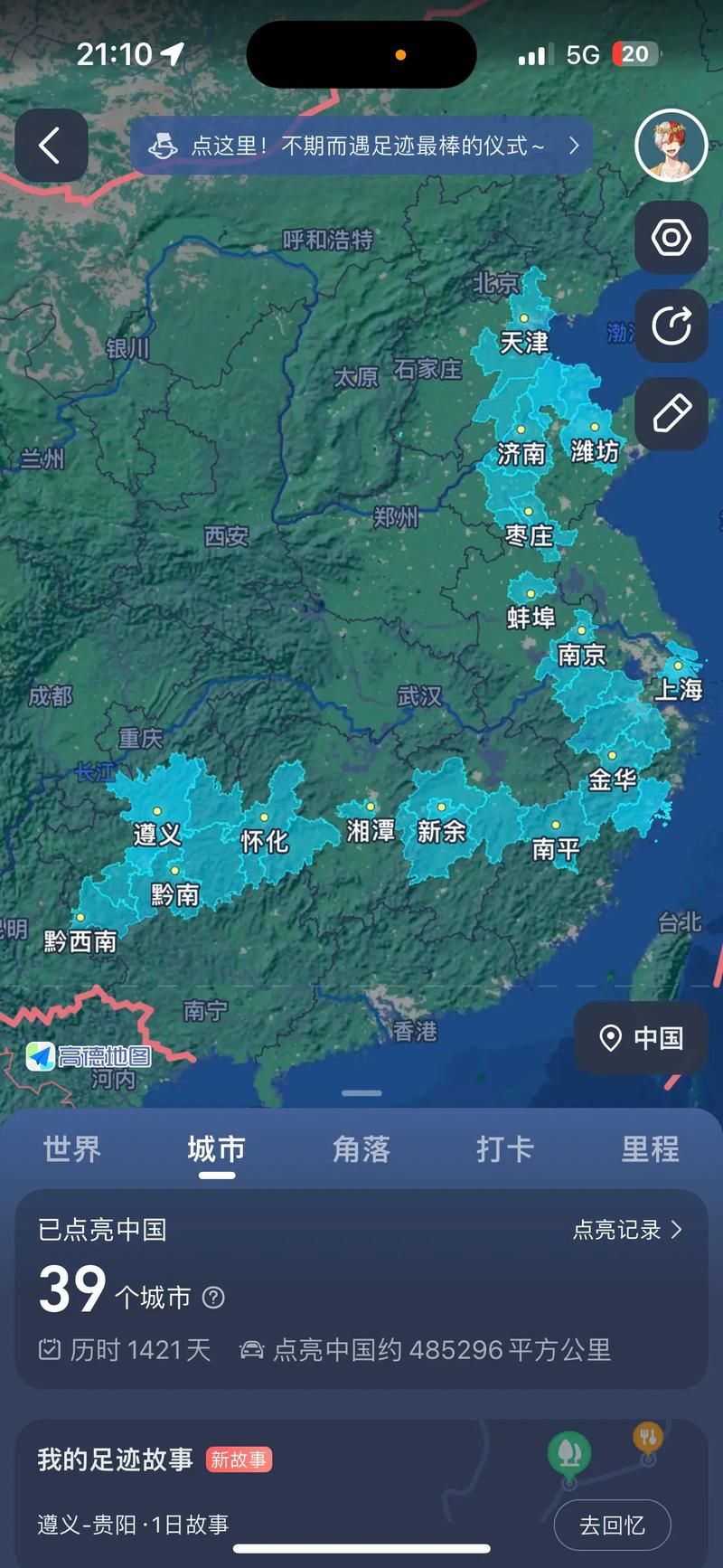Viewport: 723px width, 1568px height.
Task: Share the footprint map
Action: (671, 326)
